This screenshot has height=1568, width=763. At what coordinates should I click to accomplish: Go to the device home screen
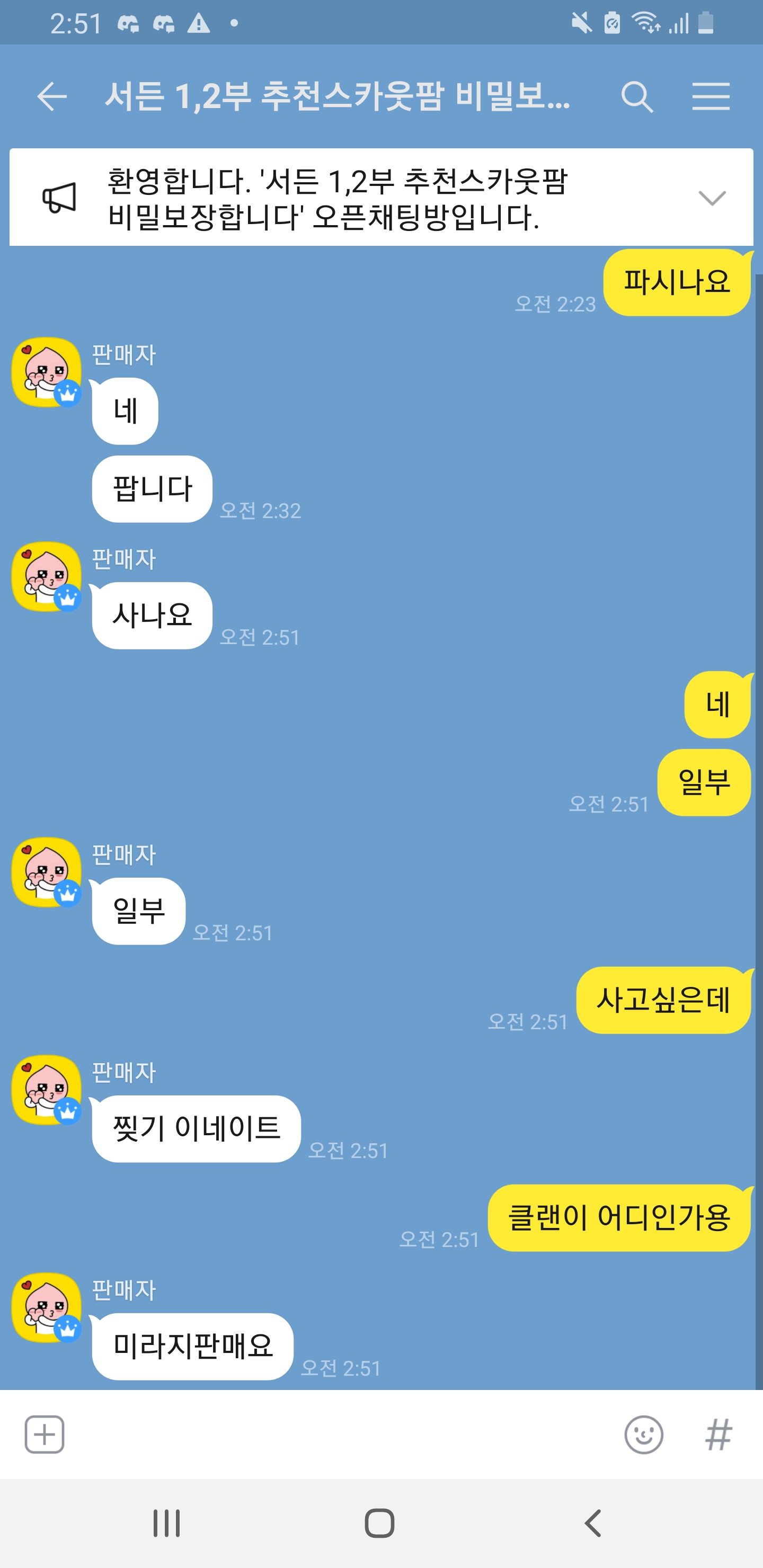coord(380,1524)
